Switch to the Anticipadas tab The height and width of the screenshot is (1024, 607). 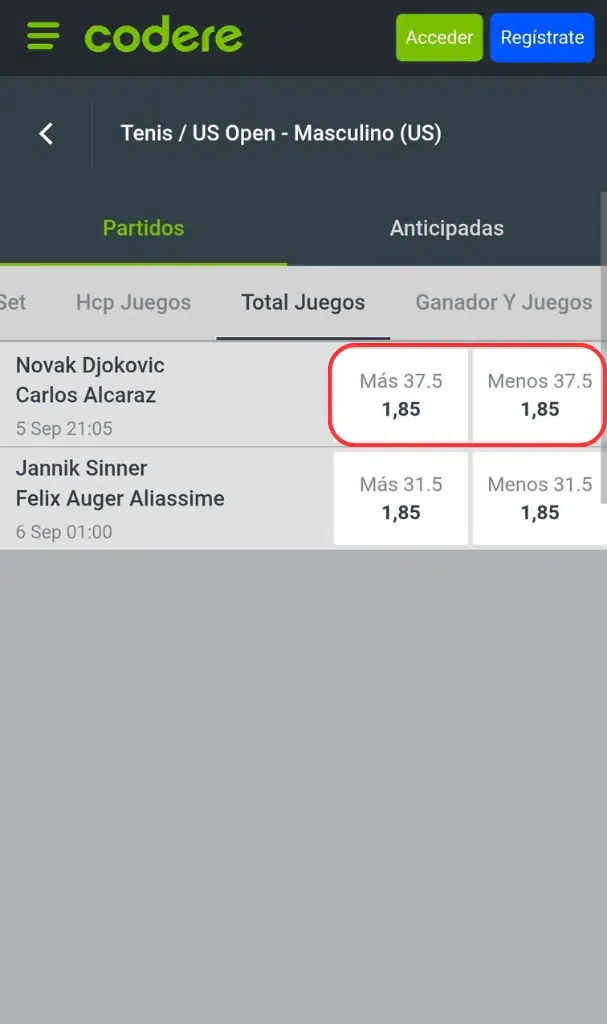click(x=446, y=228)
